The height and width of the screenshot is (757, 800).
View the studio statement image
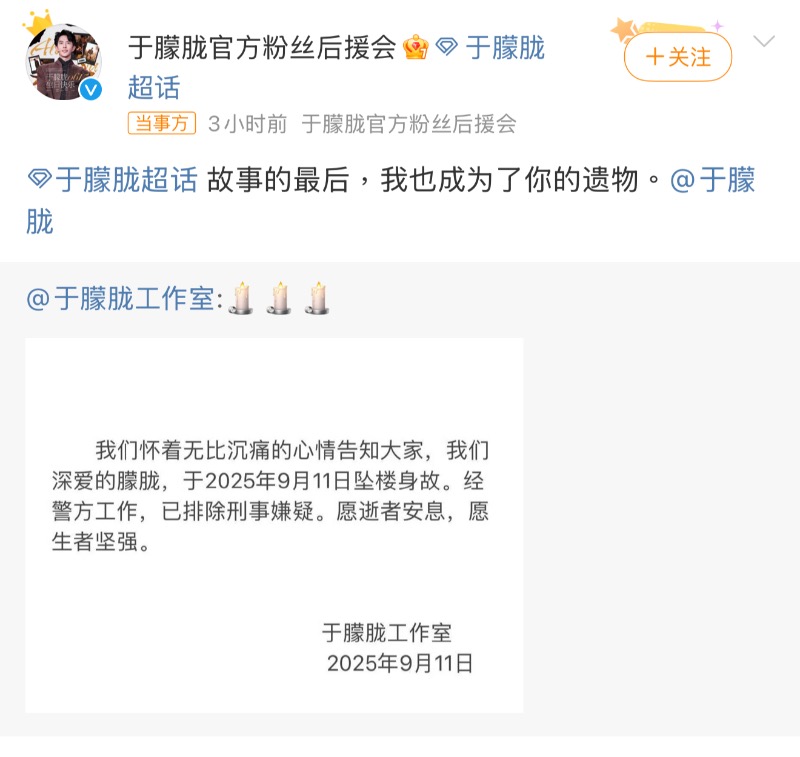tap(274, 525)
